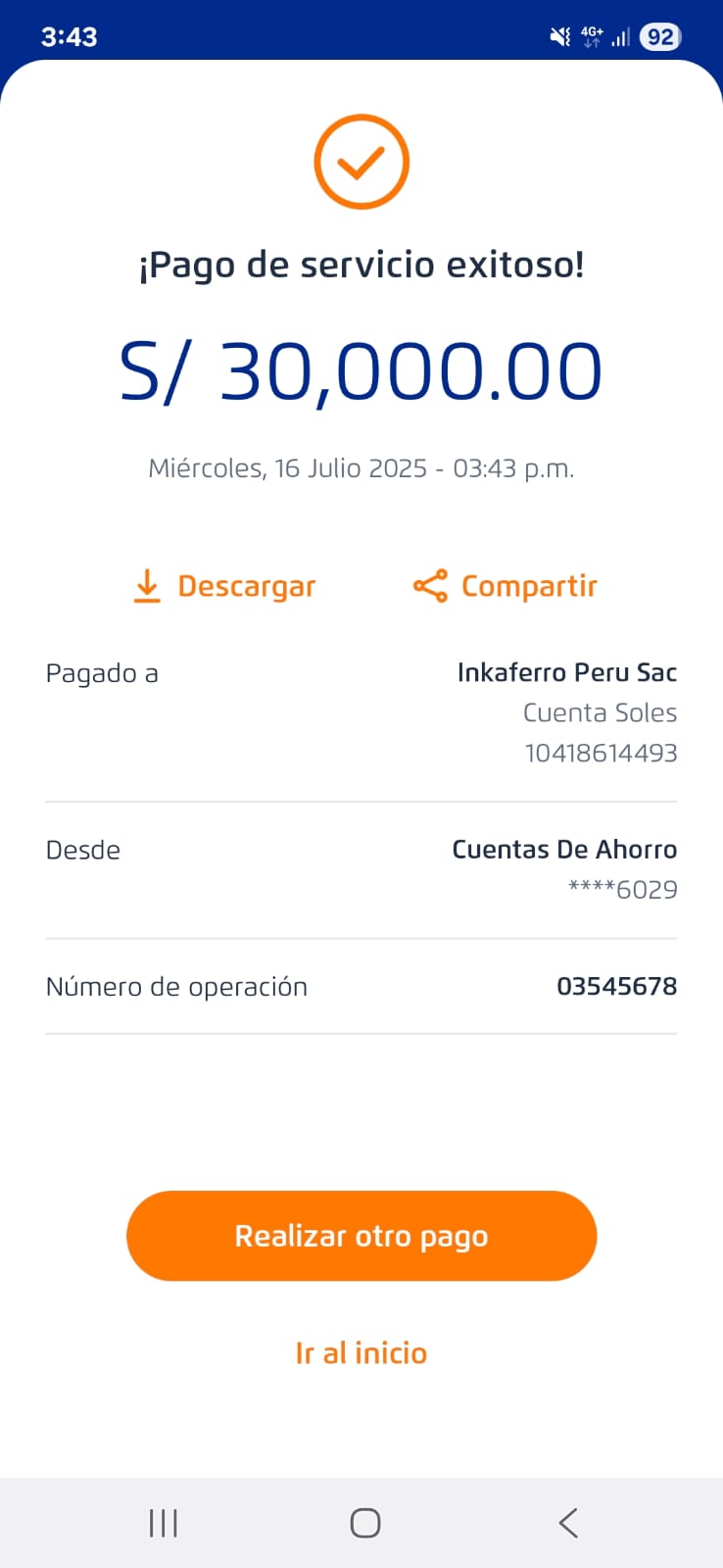Viewport: 723px width, 1568px height.
Task: Go back with the system back arrow
Action: pos(568,1523)
